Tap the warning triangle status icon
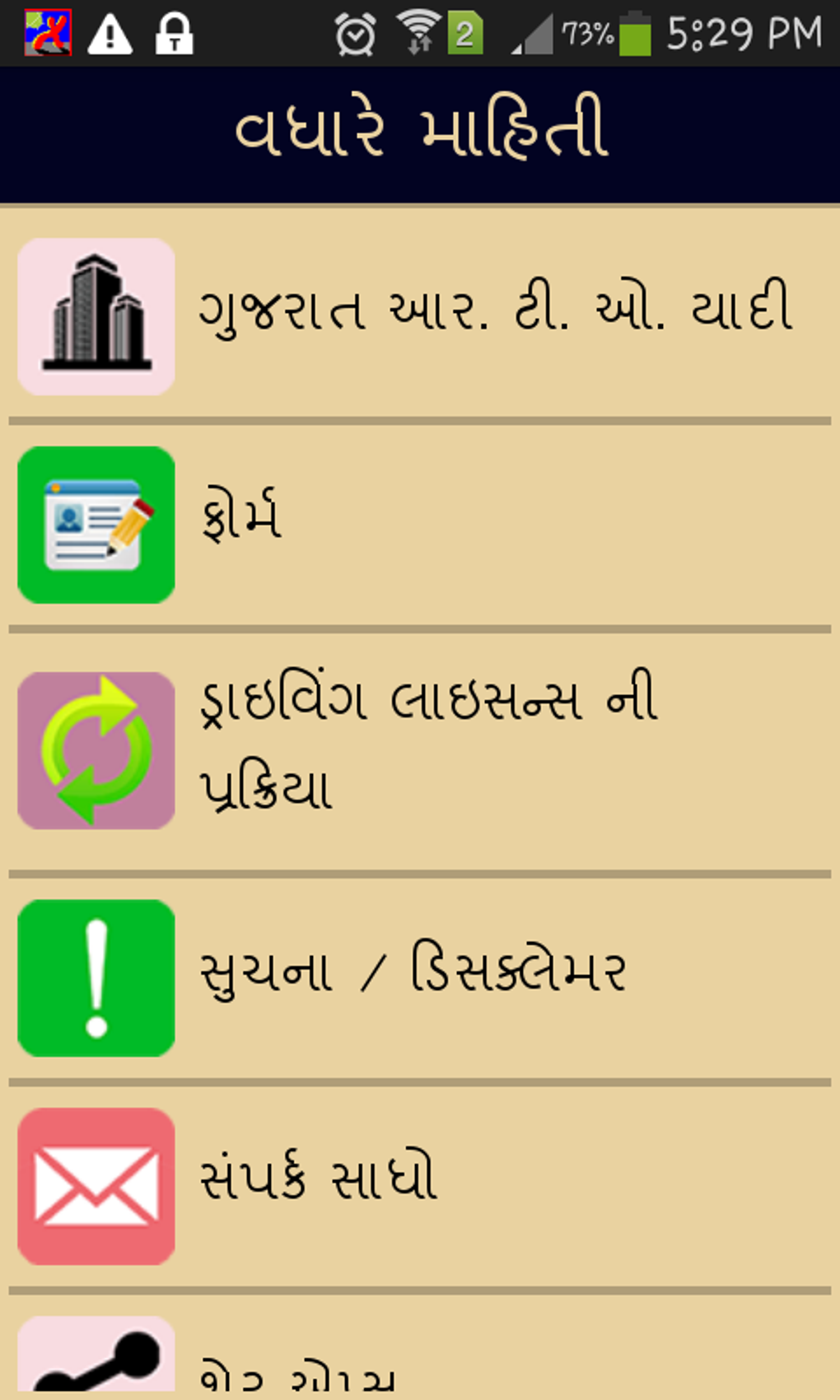 [x=110, y=33]
